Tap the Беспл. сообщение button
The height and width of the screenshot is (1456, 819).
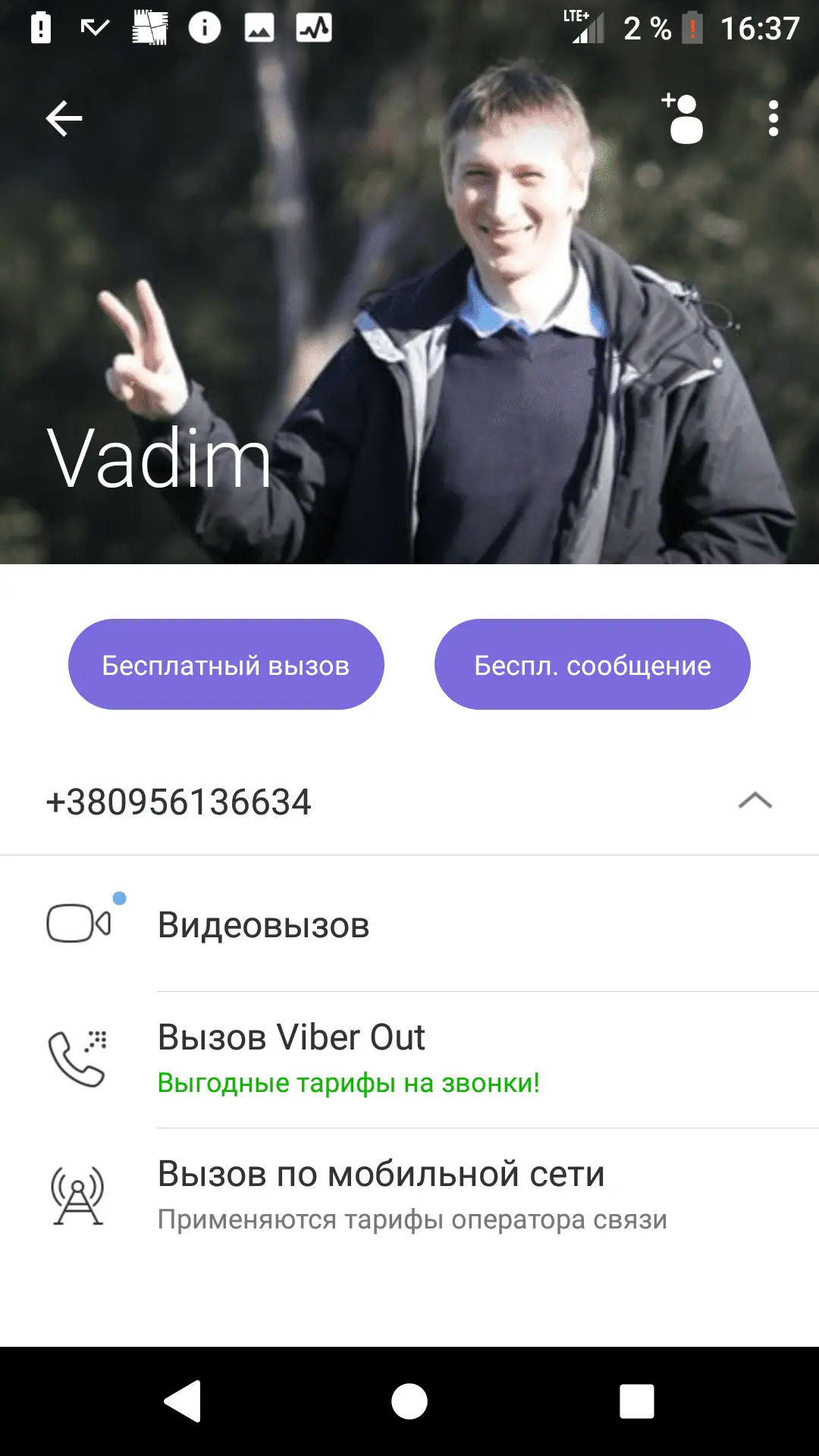pyautogui.click(x=592, y=665)
